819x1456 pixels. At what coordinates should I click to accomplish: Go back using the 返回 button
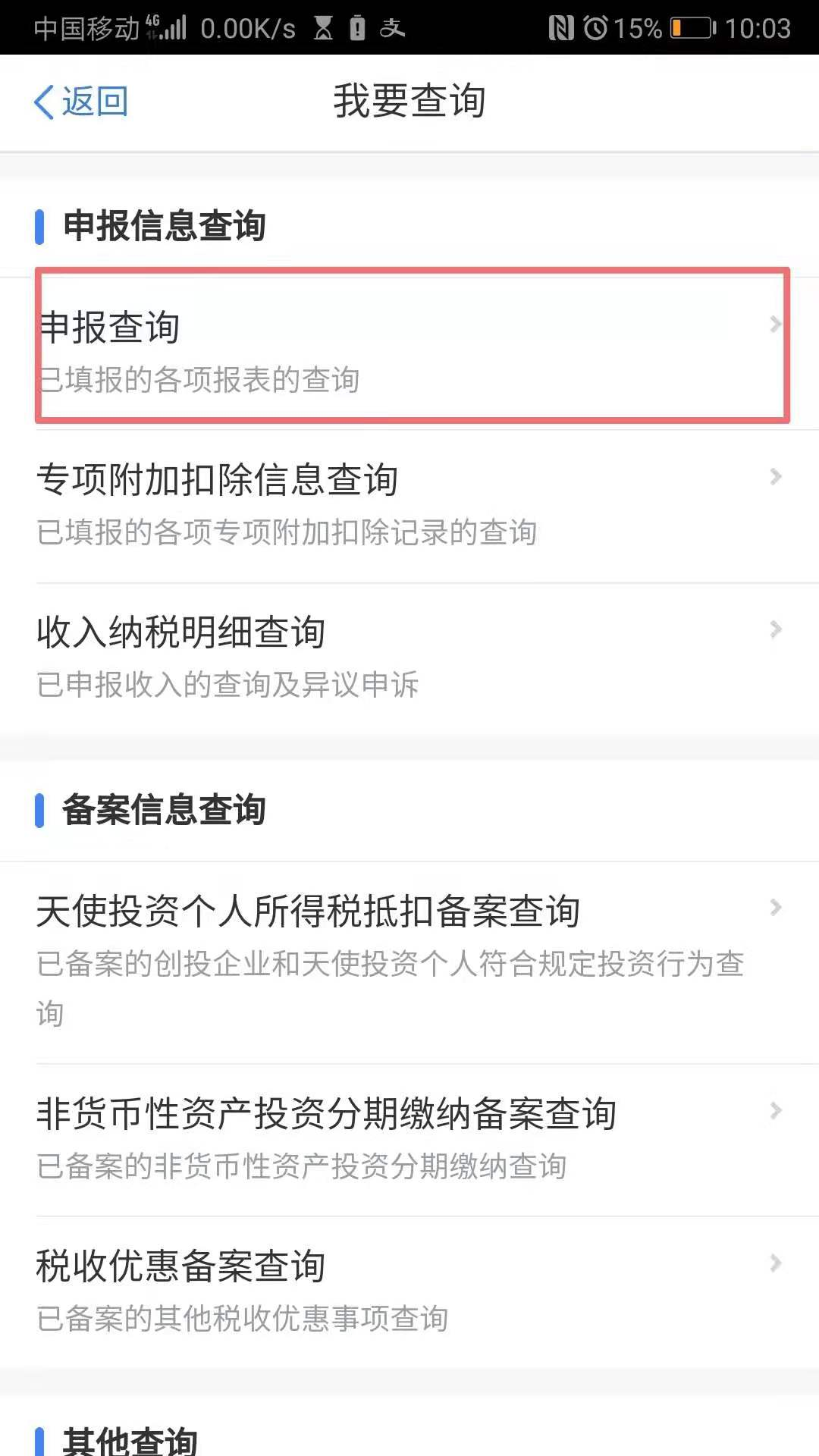click(x=81, y=102)
